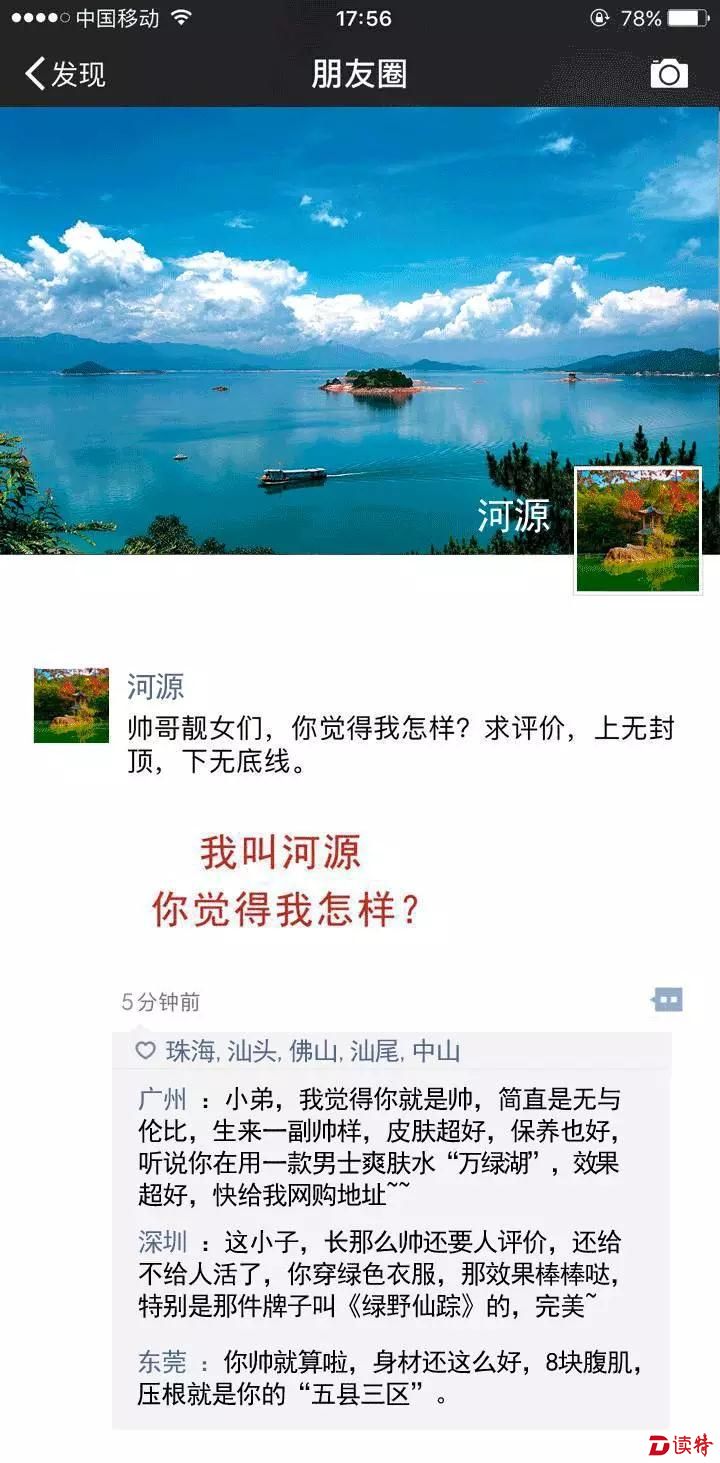Open liker 珠海's profile
Viewport: 720px width, 1463px height.
point(190,1051)
